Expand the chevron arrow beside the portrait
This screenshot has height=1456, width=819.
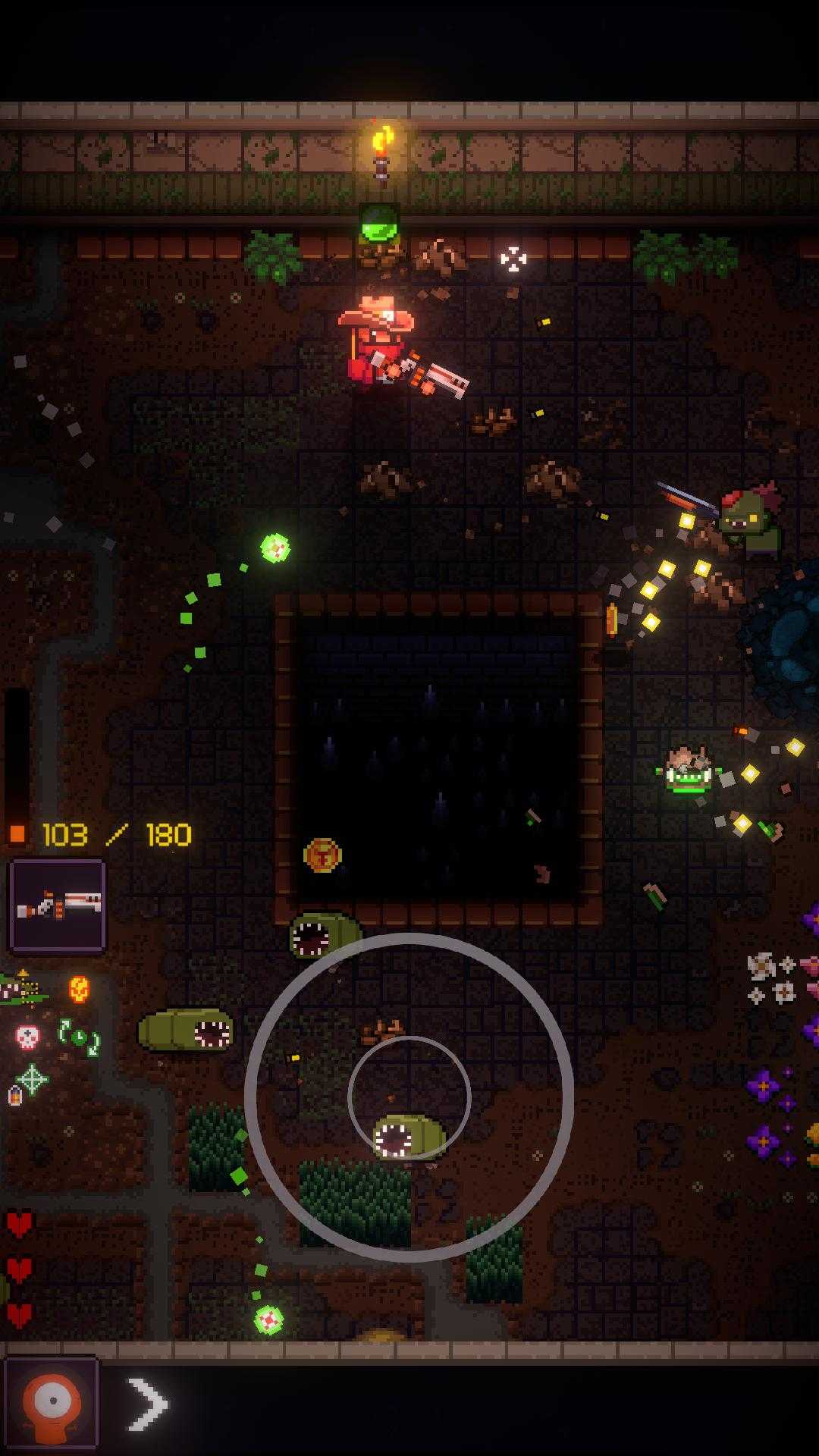(x=146, y=1404)
